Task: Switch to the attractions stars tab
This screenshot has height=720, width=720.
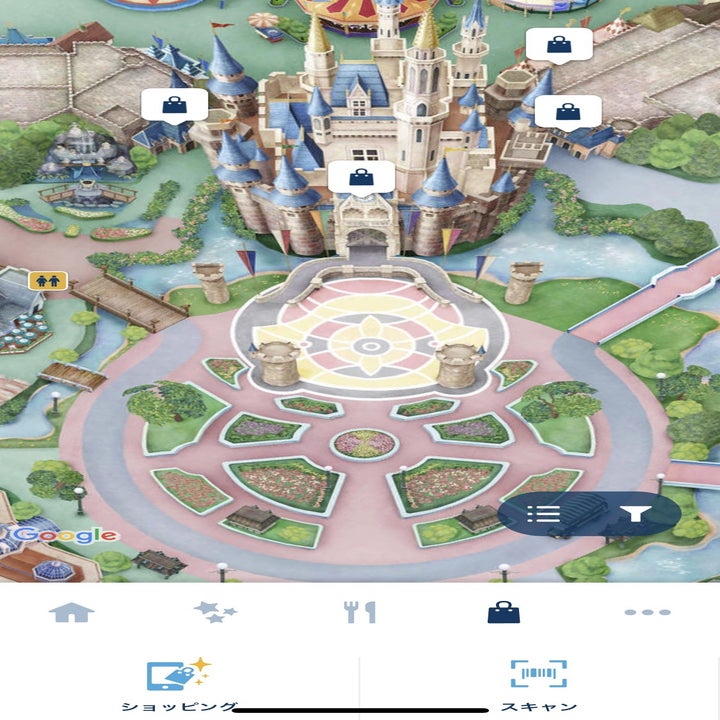Action: pyautogui.click(x=215, y=612)
